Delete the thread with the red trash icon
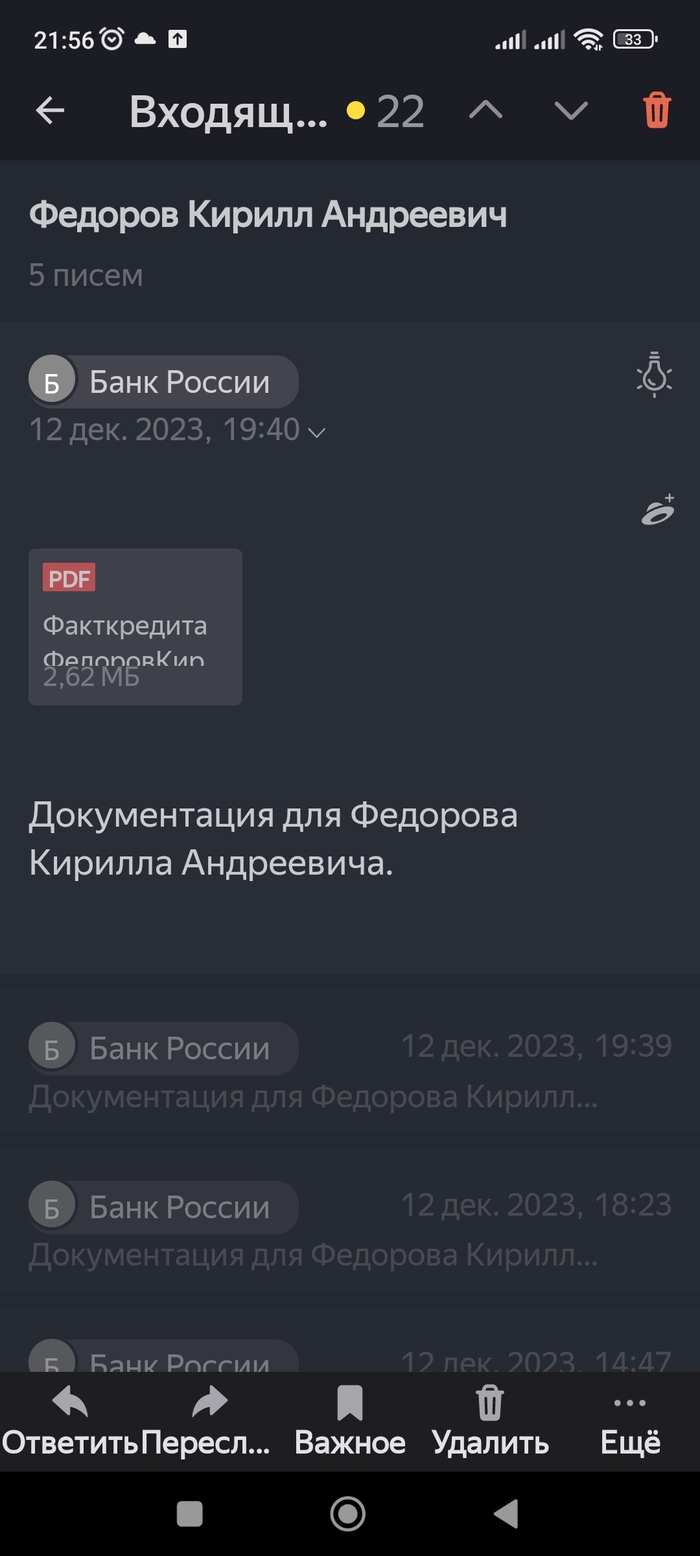Image resolution: width=700 pixels, height=1556 pixels. pos(657,110)
